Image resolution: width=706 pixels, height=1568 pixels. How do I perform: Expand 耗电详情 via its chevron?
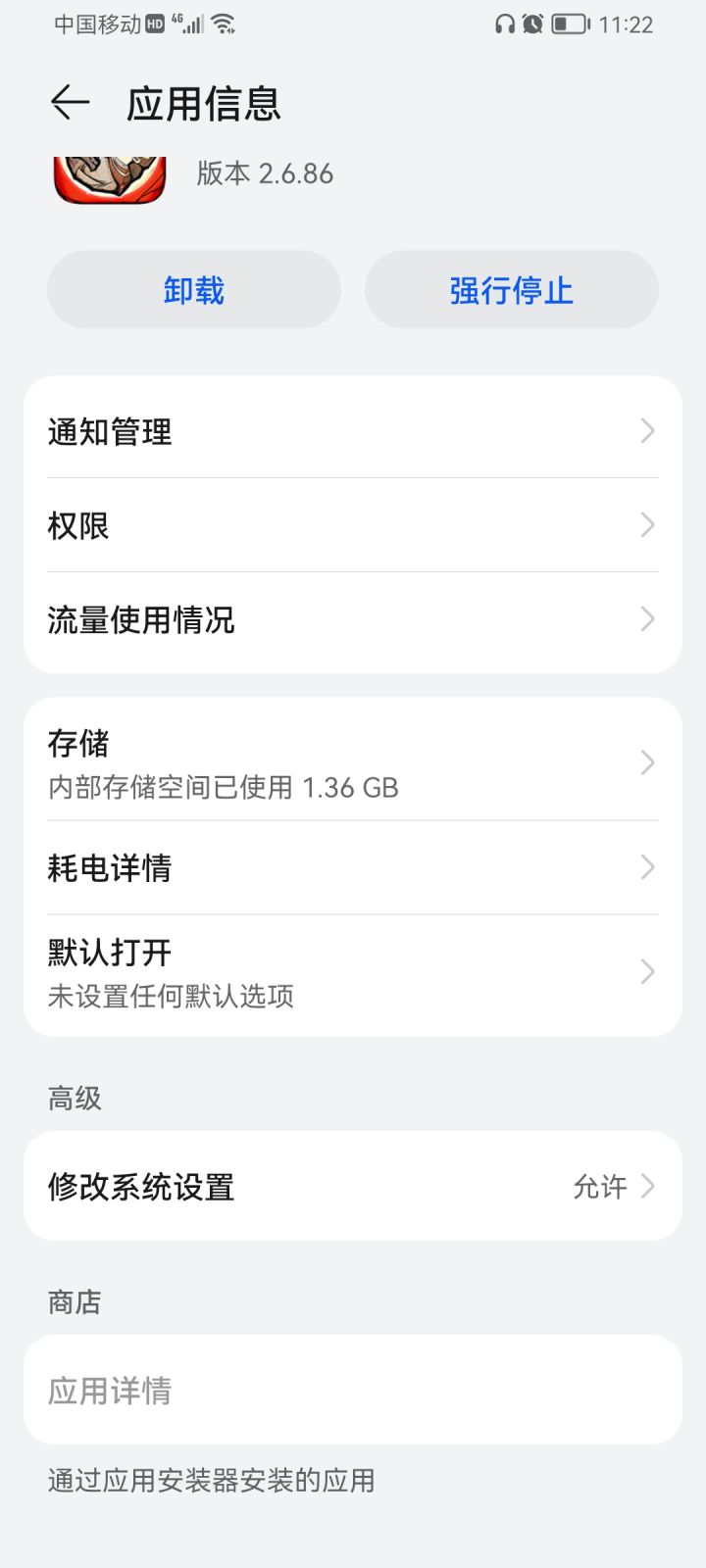(645, 867)
